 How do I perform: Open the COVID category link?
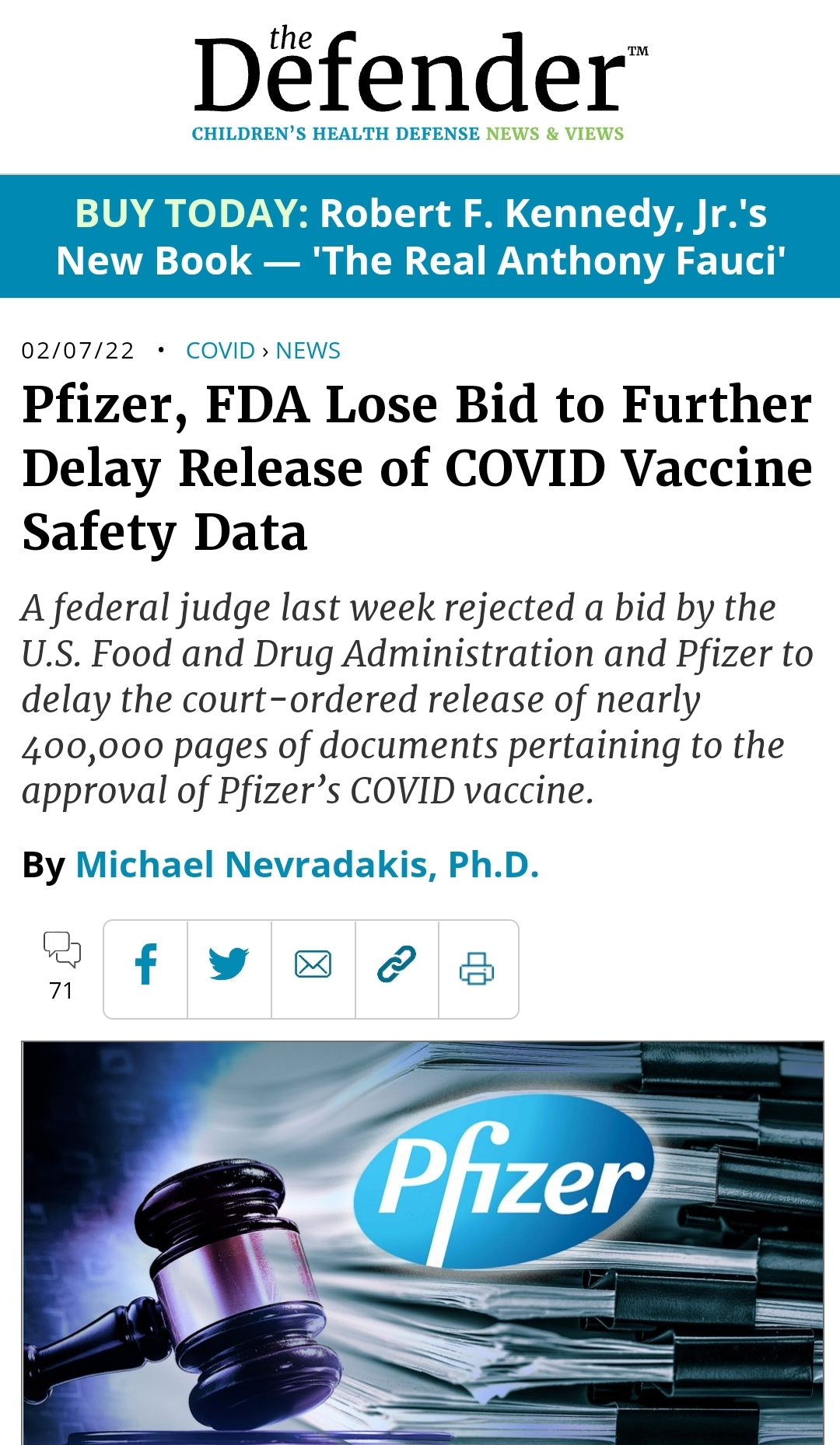tap(220, 351)
